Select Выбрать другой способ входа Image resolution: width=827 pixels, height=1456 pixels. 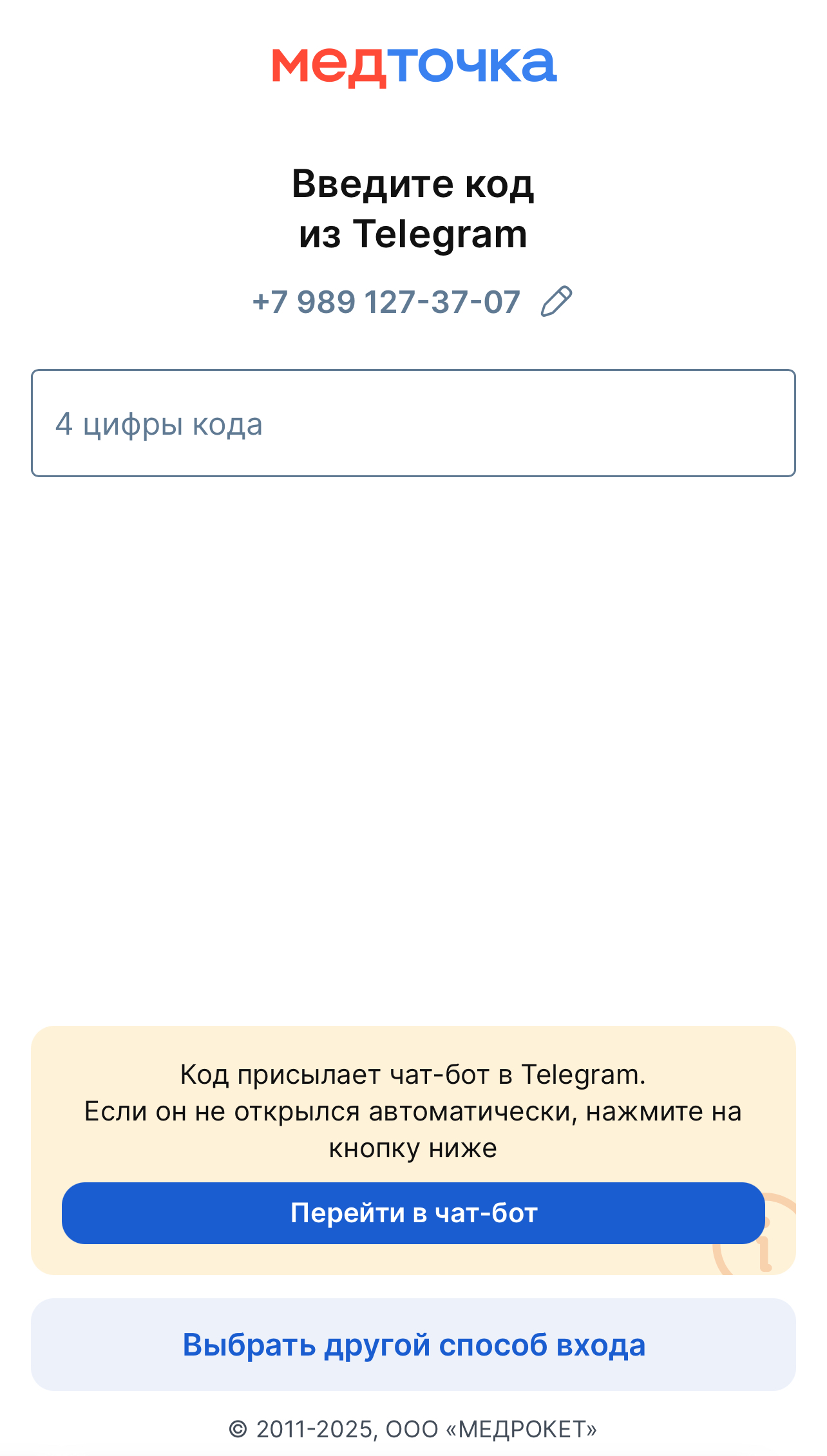click(x=413, y=1345)
